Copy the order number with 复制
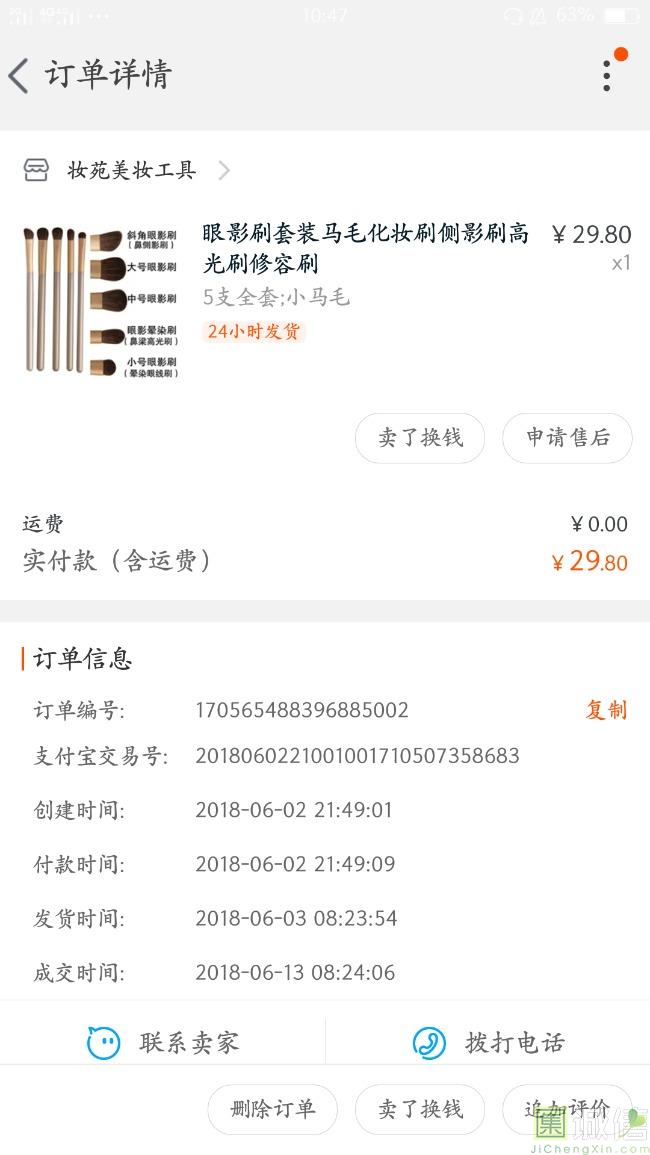 click(x=606, y=710)
